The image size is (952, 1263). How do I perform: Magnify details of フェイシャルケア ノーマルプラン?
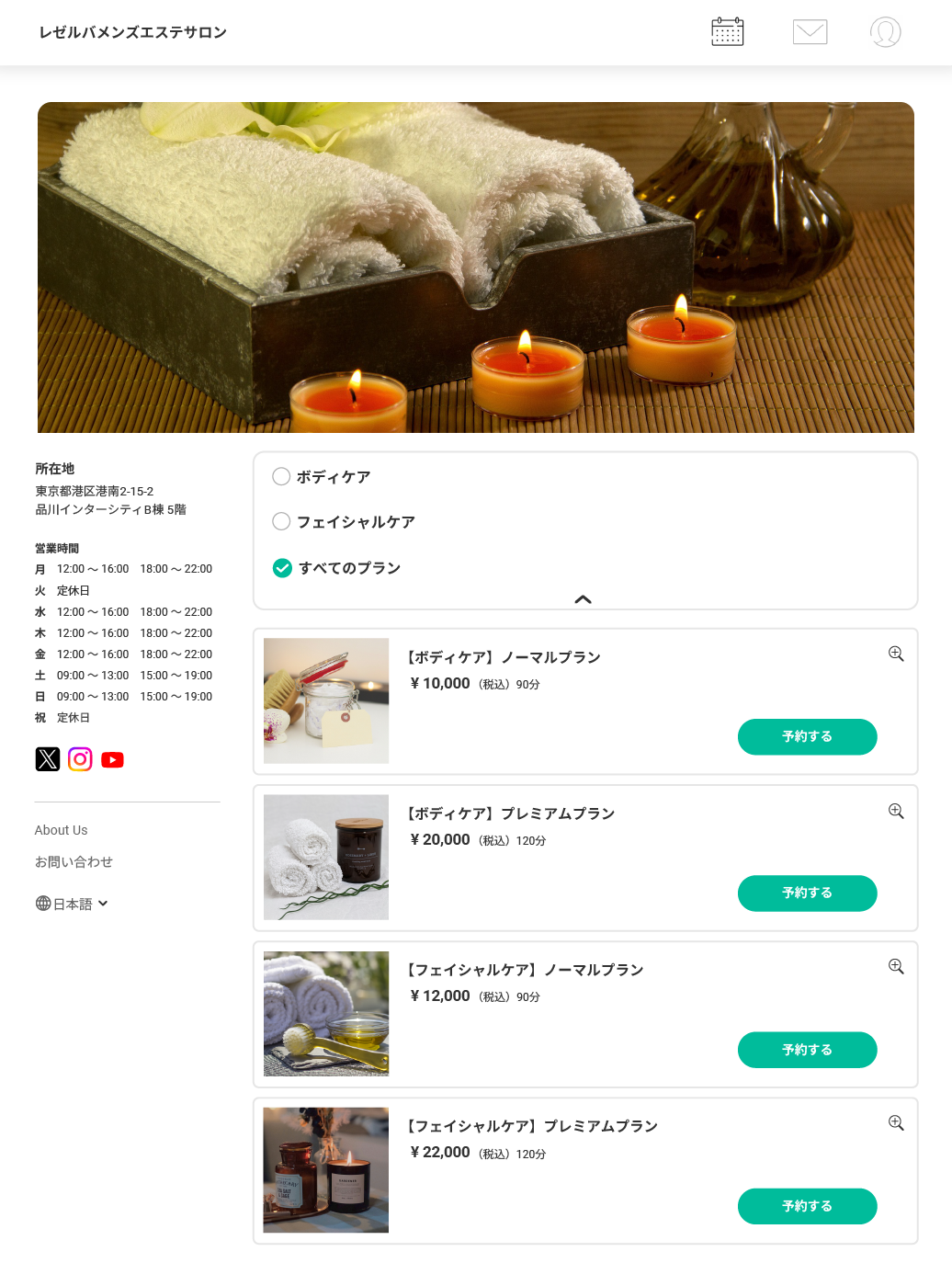pos(896,966)
